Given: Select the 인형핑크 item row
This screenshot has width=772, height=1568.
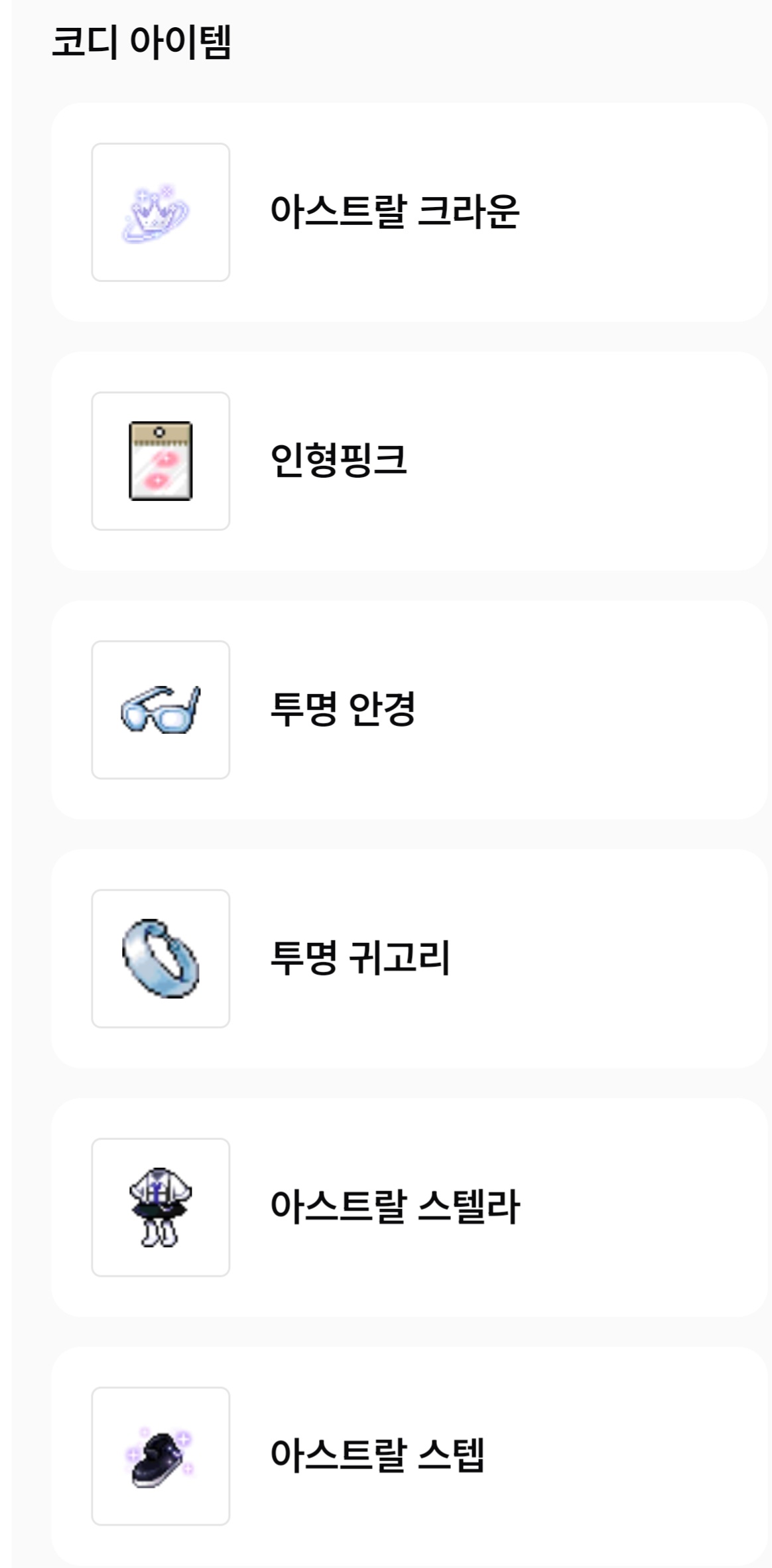Looking at the screenshot, I should [x=409, y=461].
